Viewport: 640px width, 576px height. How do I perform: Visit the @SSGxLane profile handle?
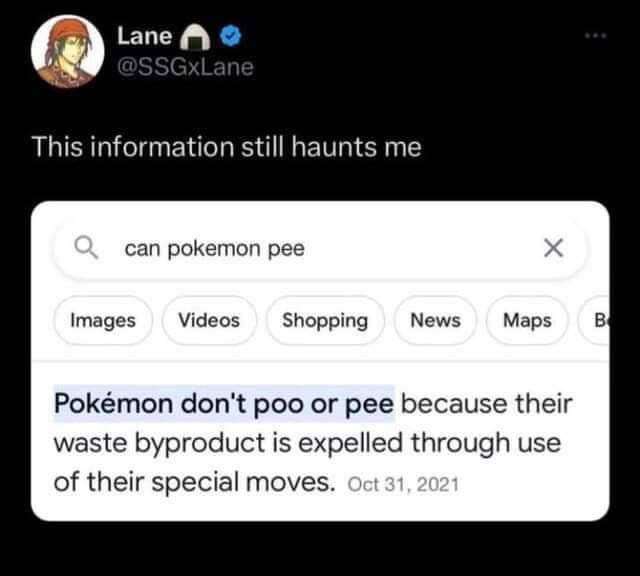(x=185, y=68)
